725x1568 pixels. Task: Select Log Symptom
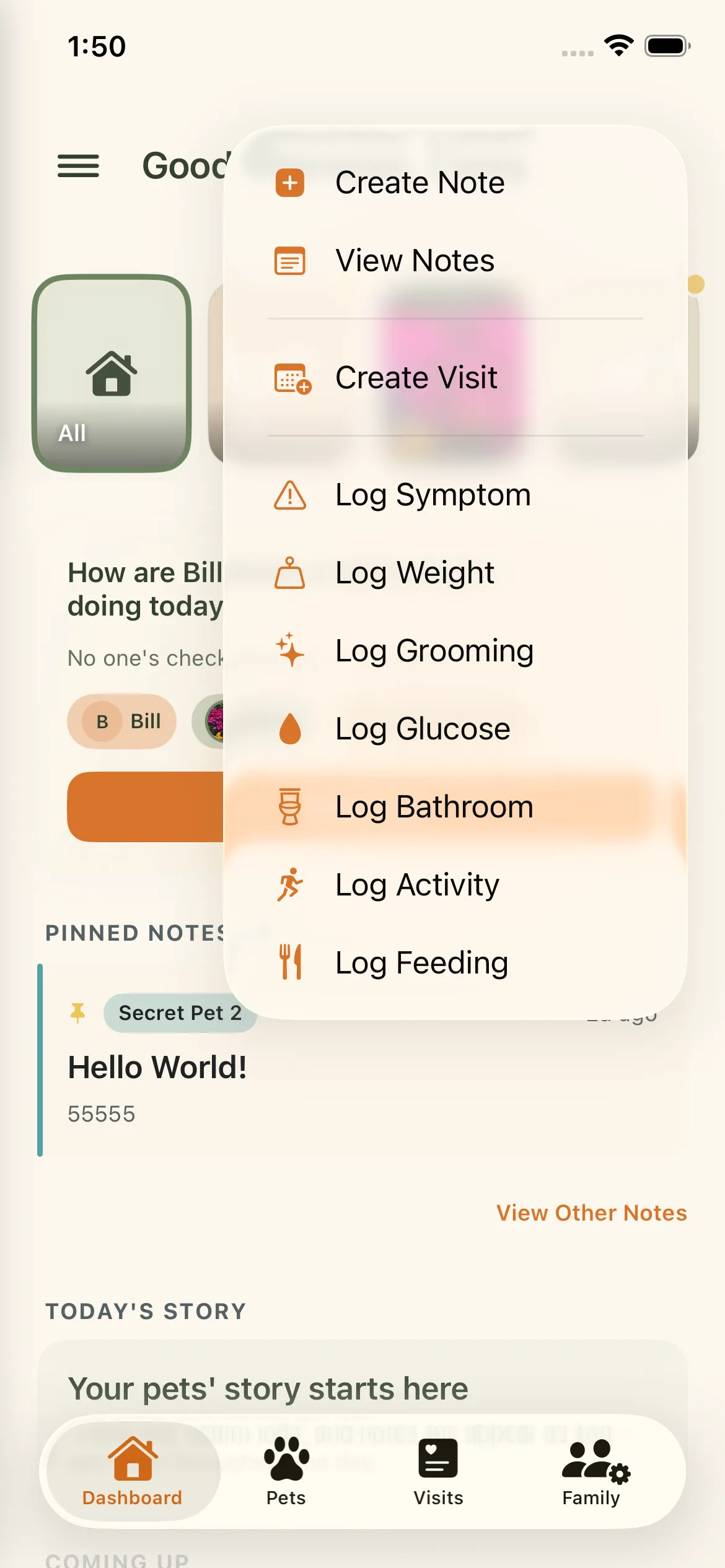[x=433, y=495]
